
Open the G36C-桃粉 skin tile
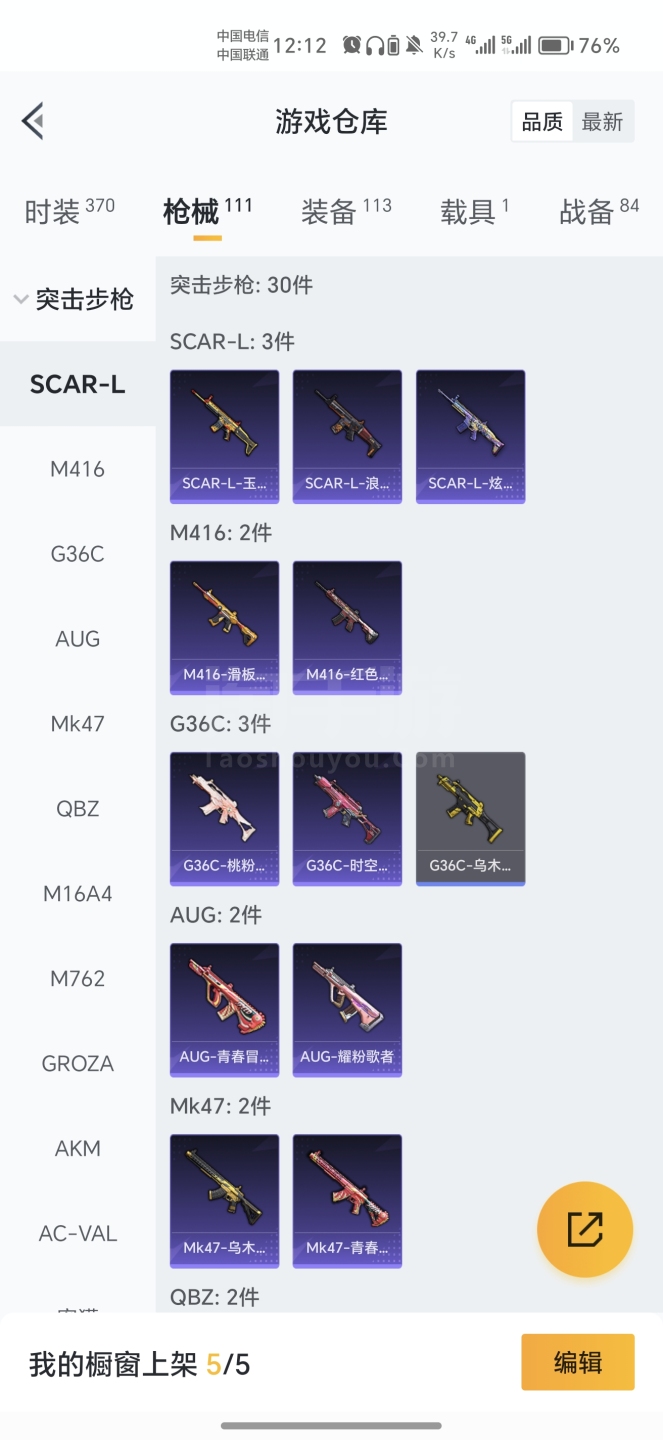point(224,819)
